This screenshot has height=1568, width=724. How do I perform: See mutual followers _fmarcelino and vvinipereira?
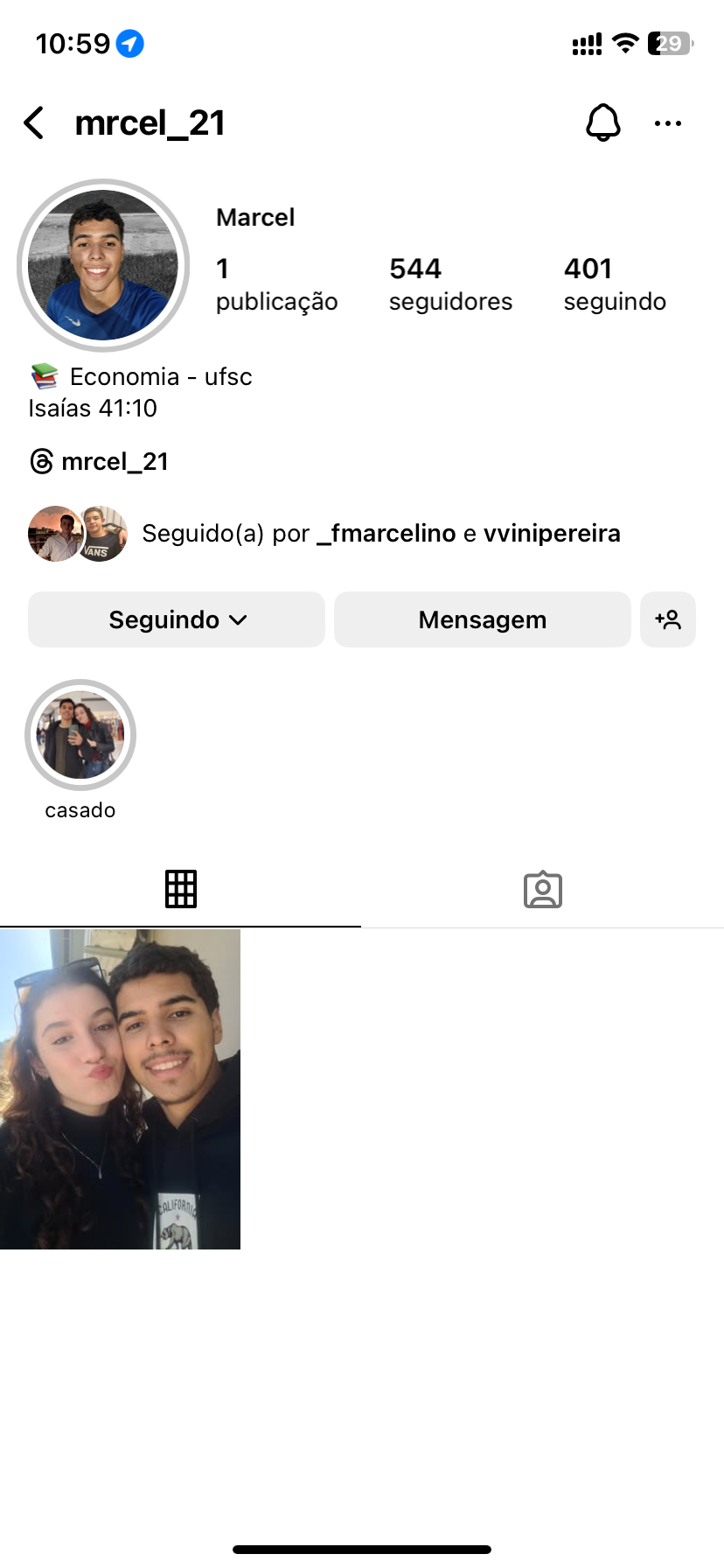(x=380, y=533)
